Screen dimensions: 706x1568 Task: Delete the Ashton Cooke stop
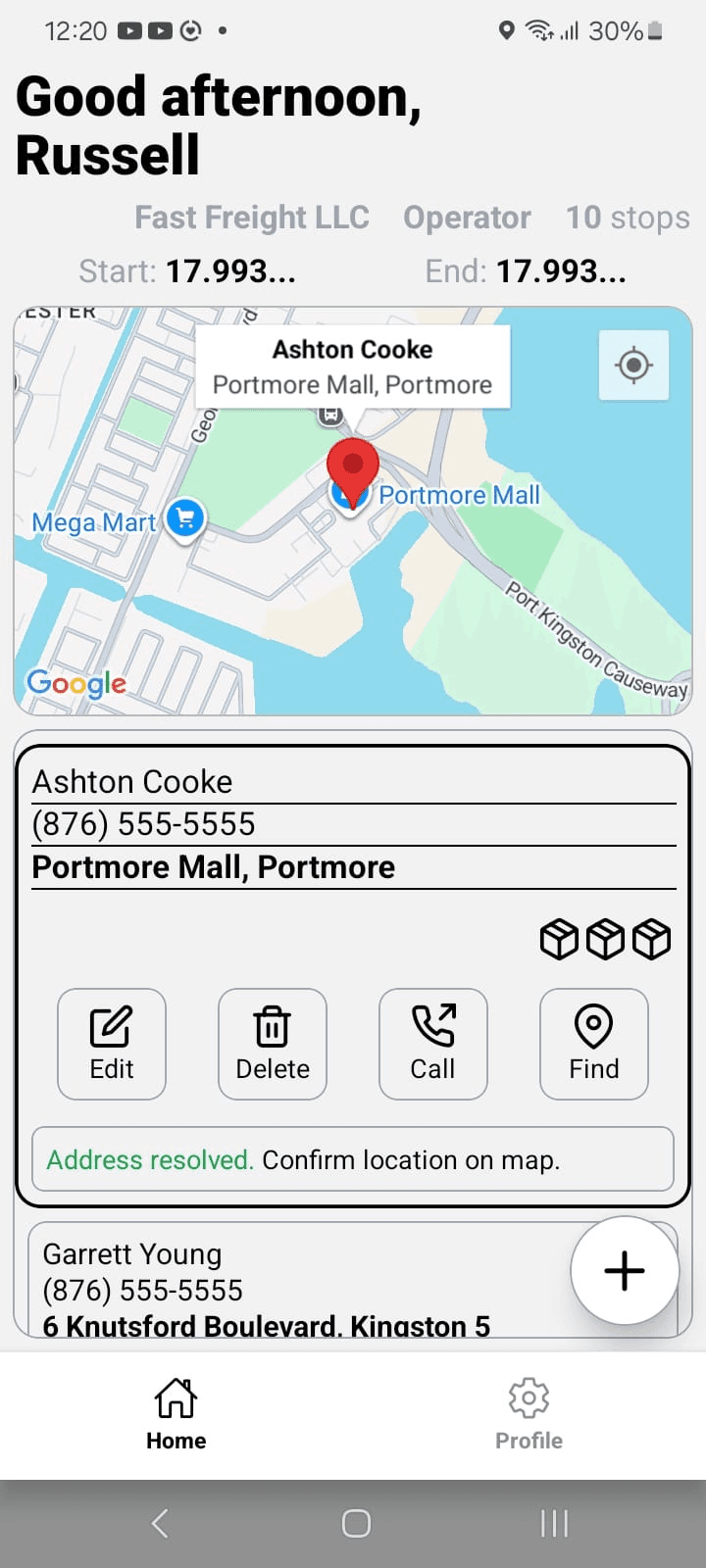(x=273, y=1044)
